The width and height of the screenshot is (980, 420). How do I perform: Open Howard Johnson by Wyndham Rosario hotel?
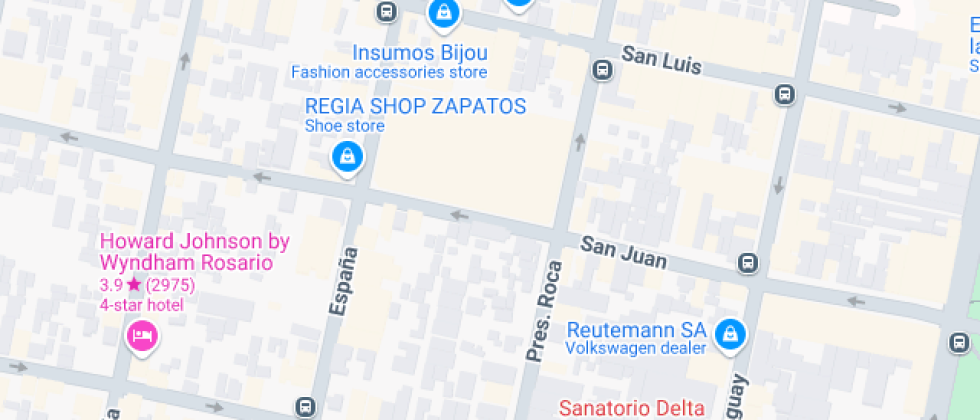point(142,334)
